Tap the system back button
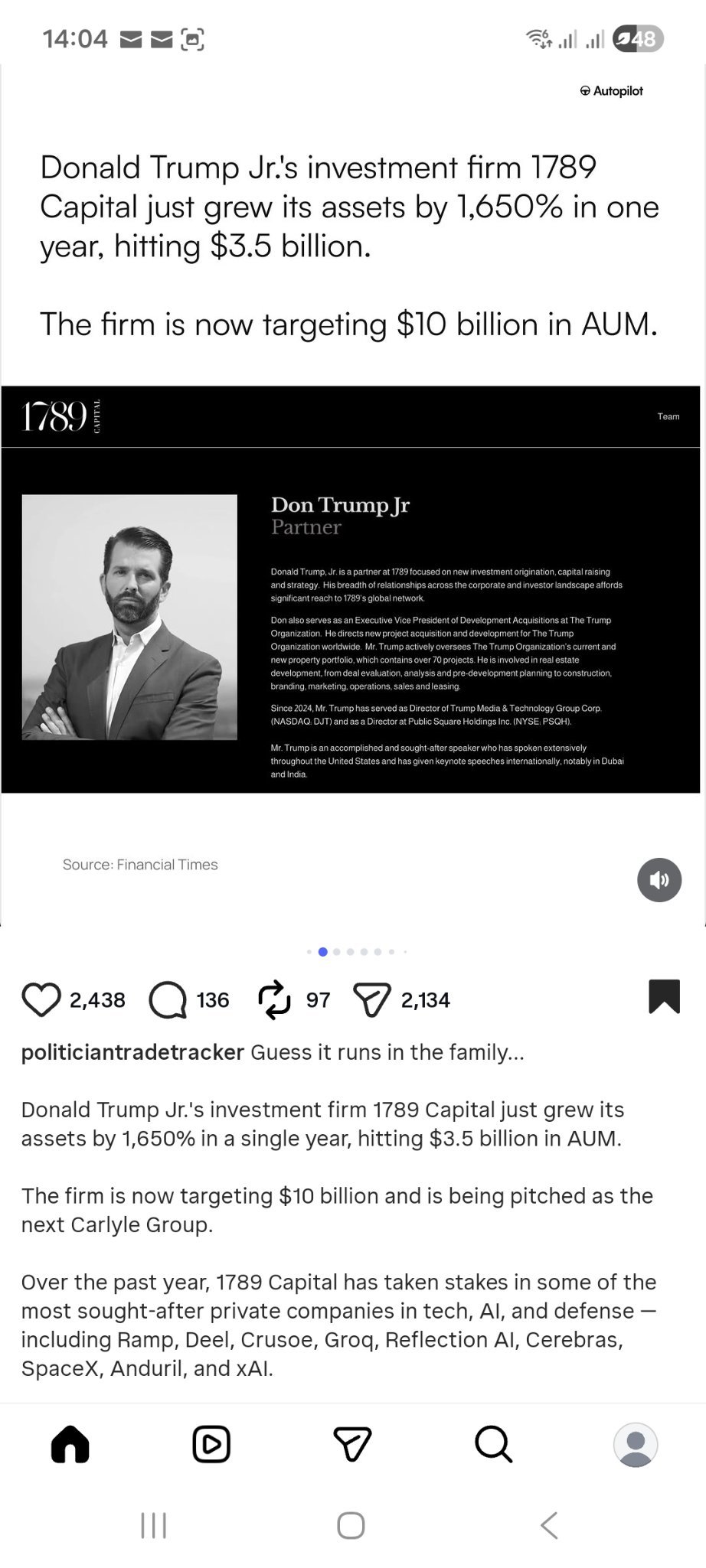The height and width of the screenshot is (1568, 706). click(x=549, y=1525)
